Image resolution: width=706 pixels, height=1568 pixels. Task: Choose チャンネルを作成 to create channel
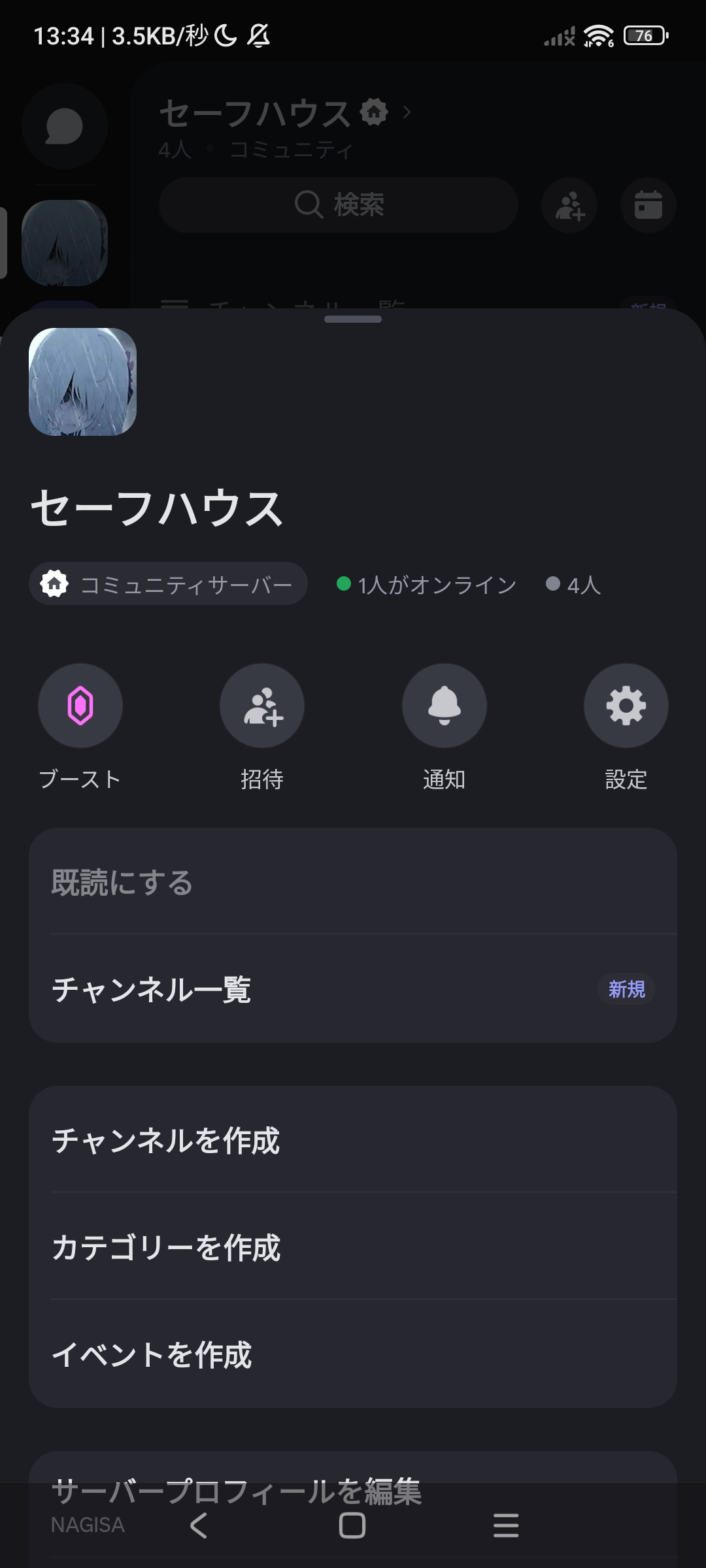[353, 1141]
